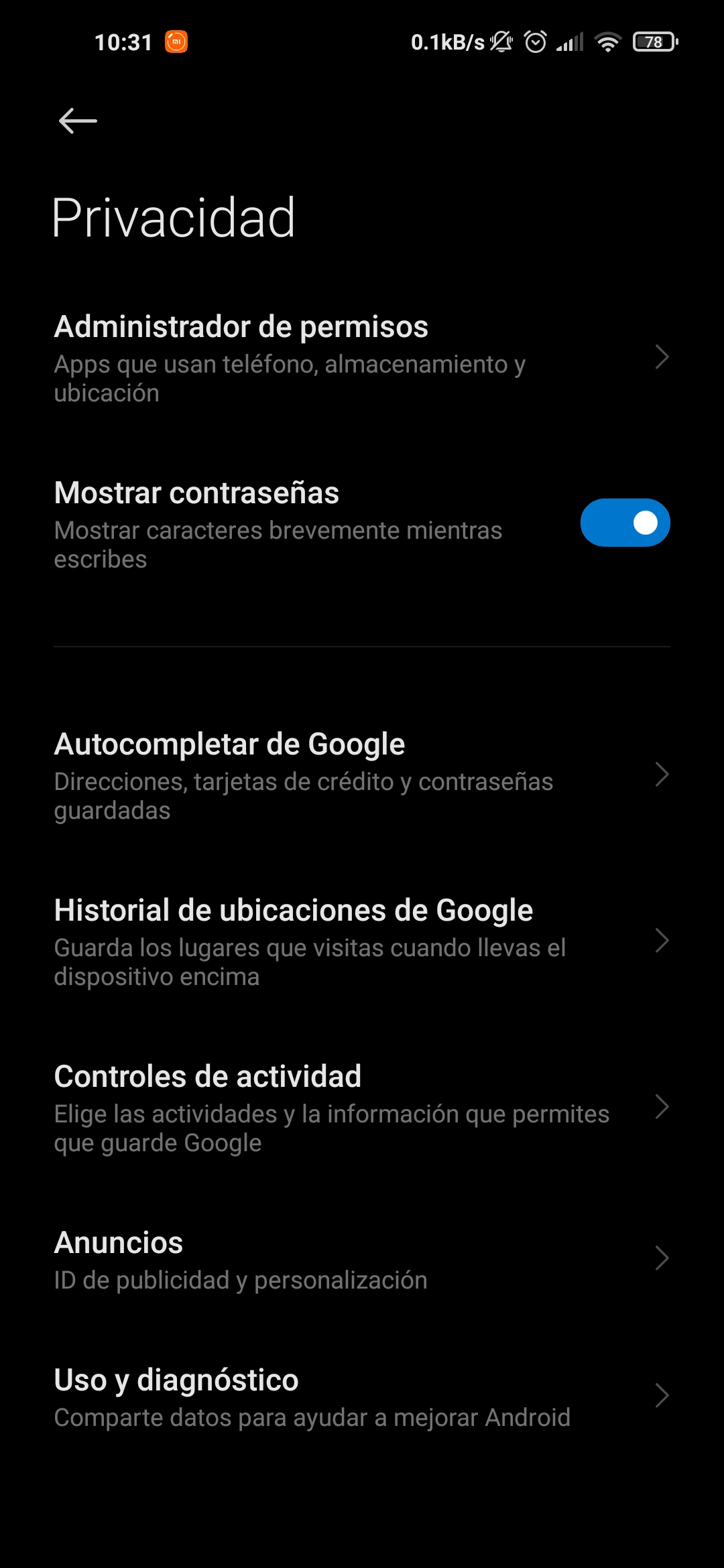
Task: Open Autocompletar de Google settings
Action: 362,775
